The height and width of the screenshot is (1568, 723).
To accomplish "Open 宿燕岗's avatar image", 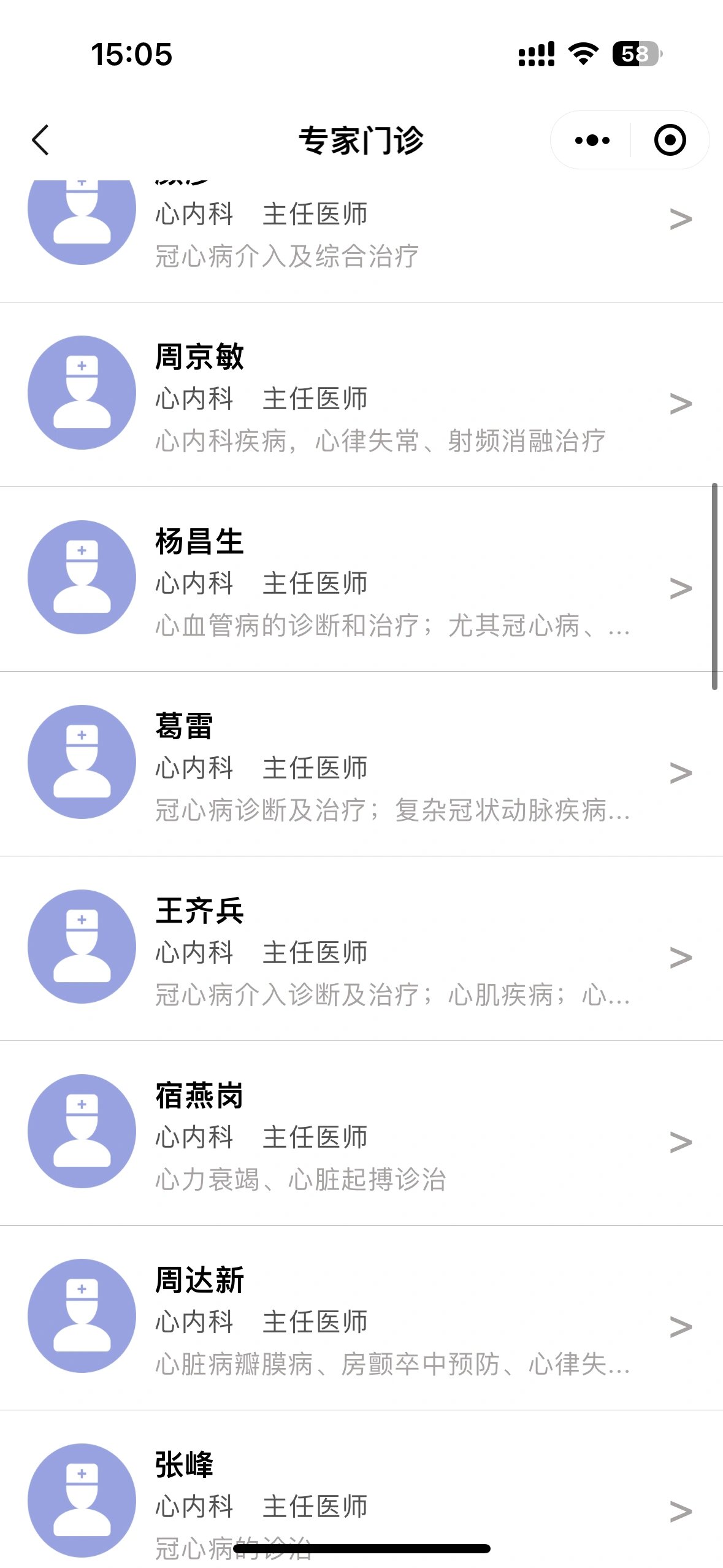I will [x=82, y=1133].
